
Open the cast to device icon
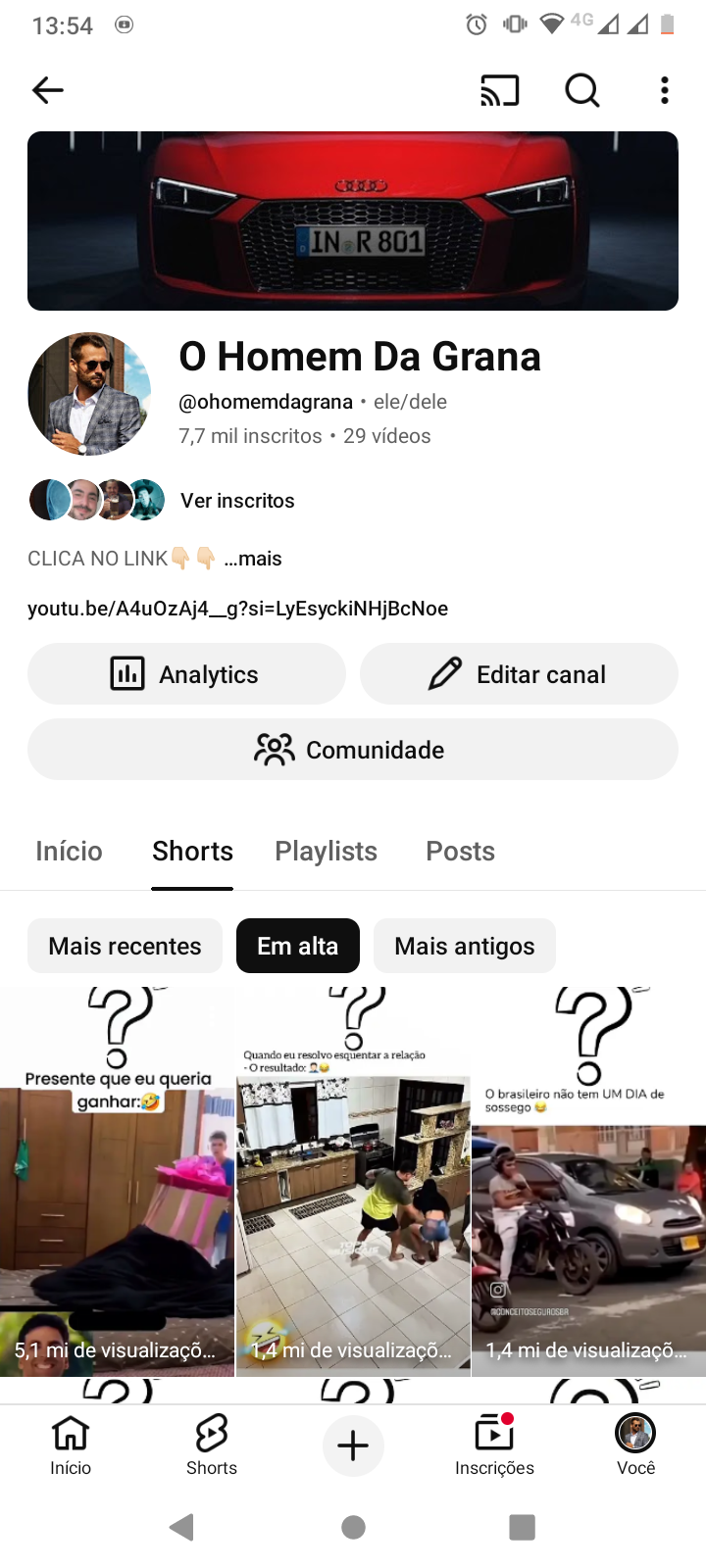499,90
